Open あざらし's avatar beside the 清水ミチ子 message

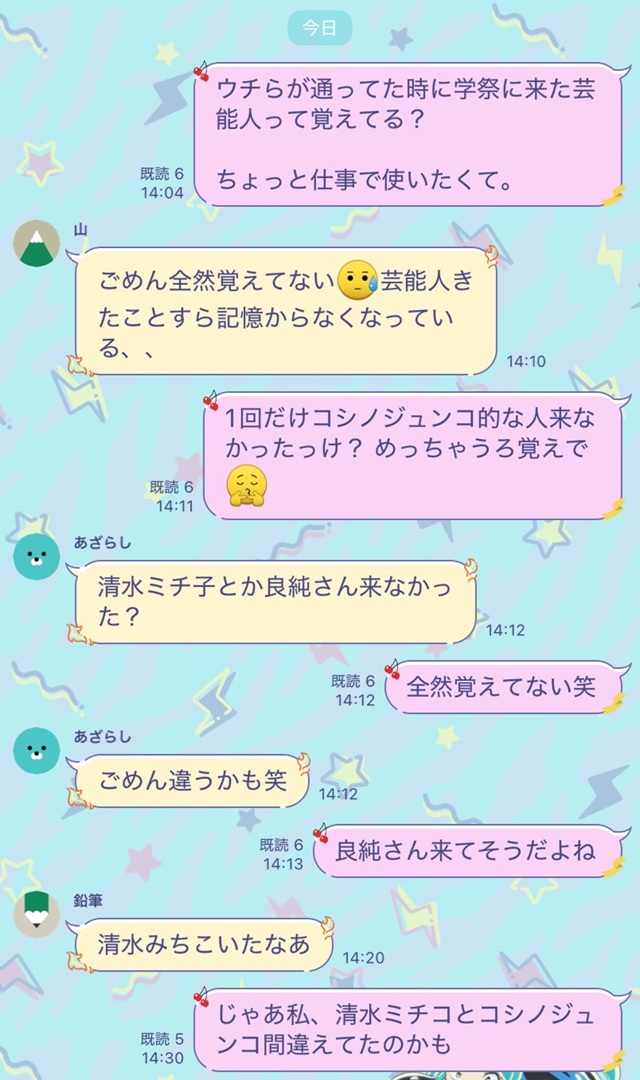(x=37, y=556)
